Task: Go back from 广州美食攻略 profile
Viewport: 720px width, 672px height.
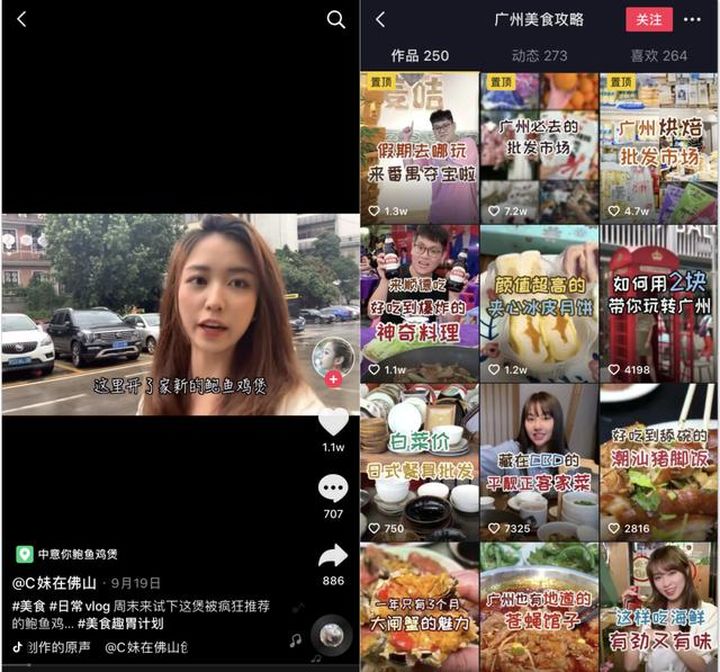Action: [380, 19]
